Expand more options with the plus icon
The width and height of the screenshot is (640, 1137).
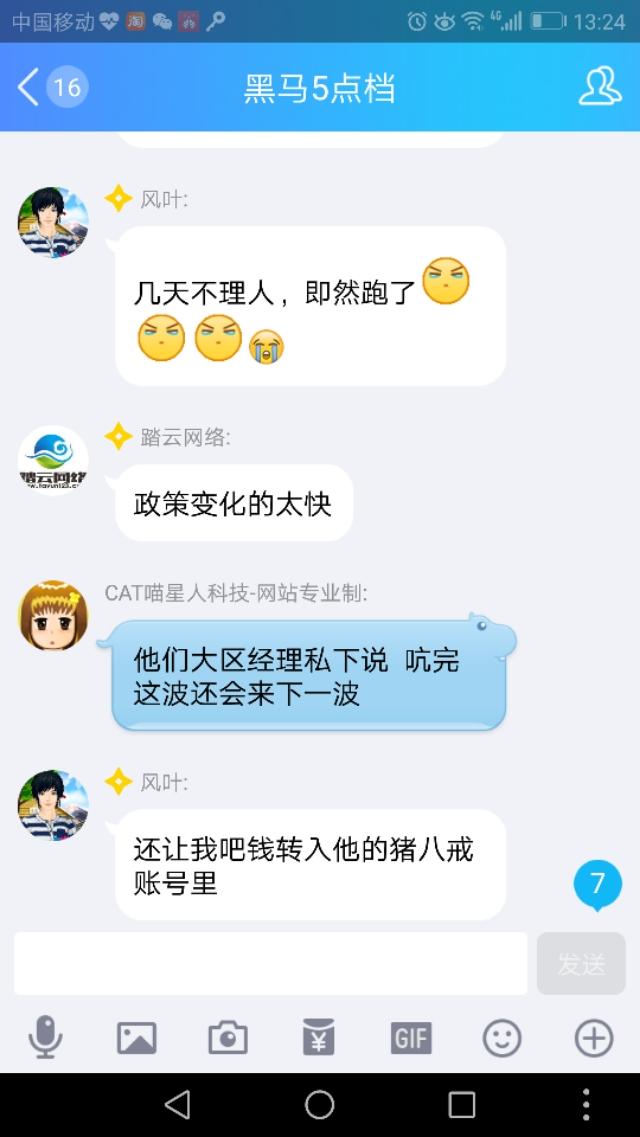tap(594, 1038)
